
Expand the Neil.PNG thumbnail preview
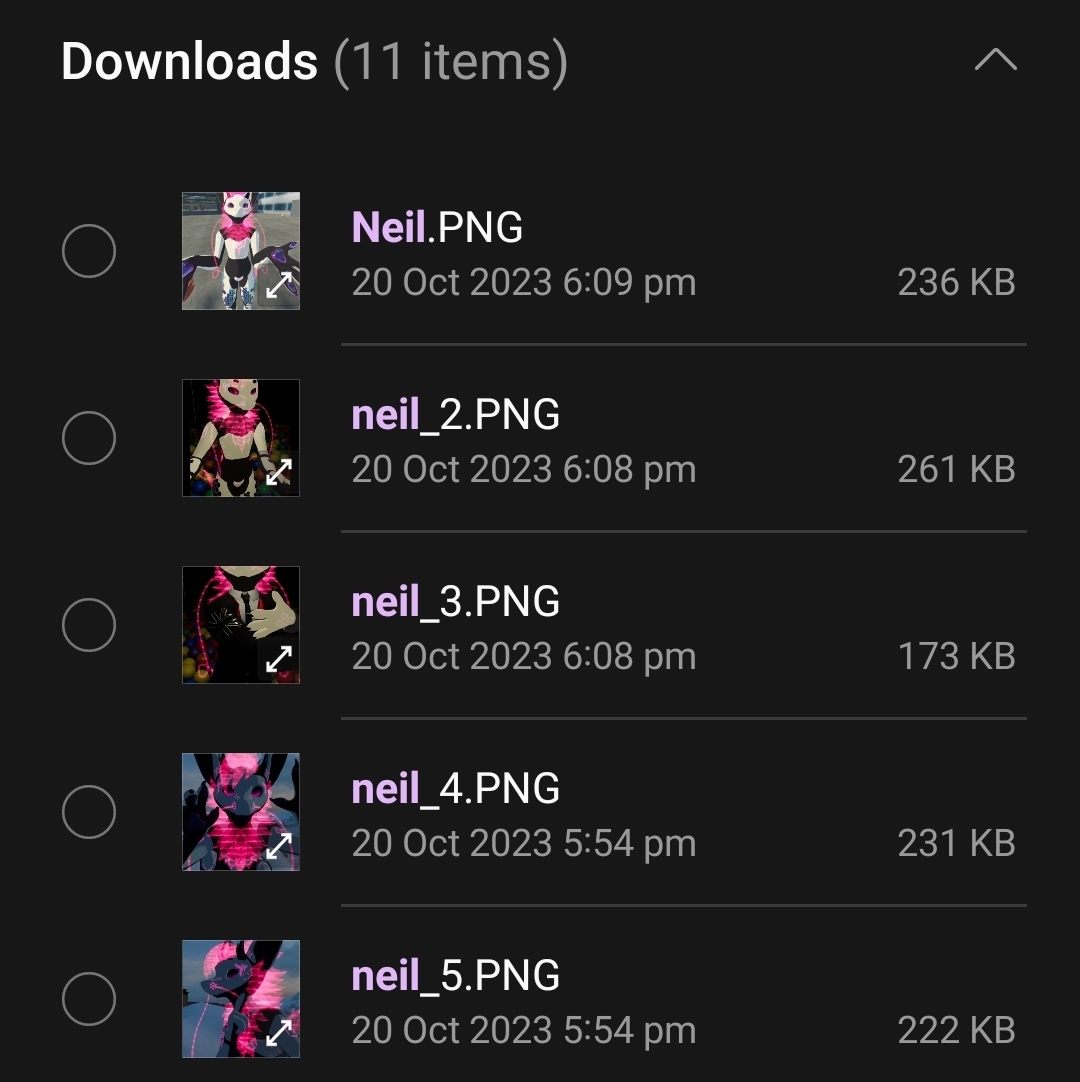pos(278,286)
